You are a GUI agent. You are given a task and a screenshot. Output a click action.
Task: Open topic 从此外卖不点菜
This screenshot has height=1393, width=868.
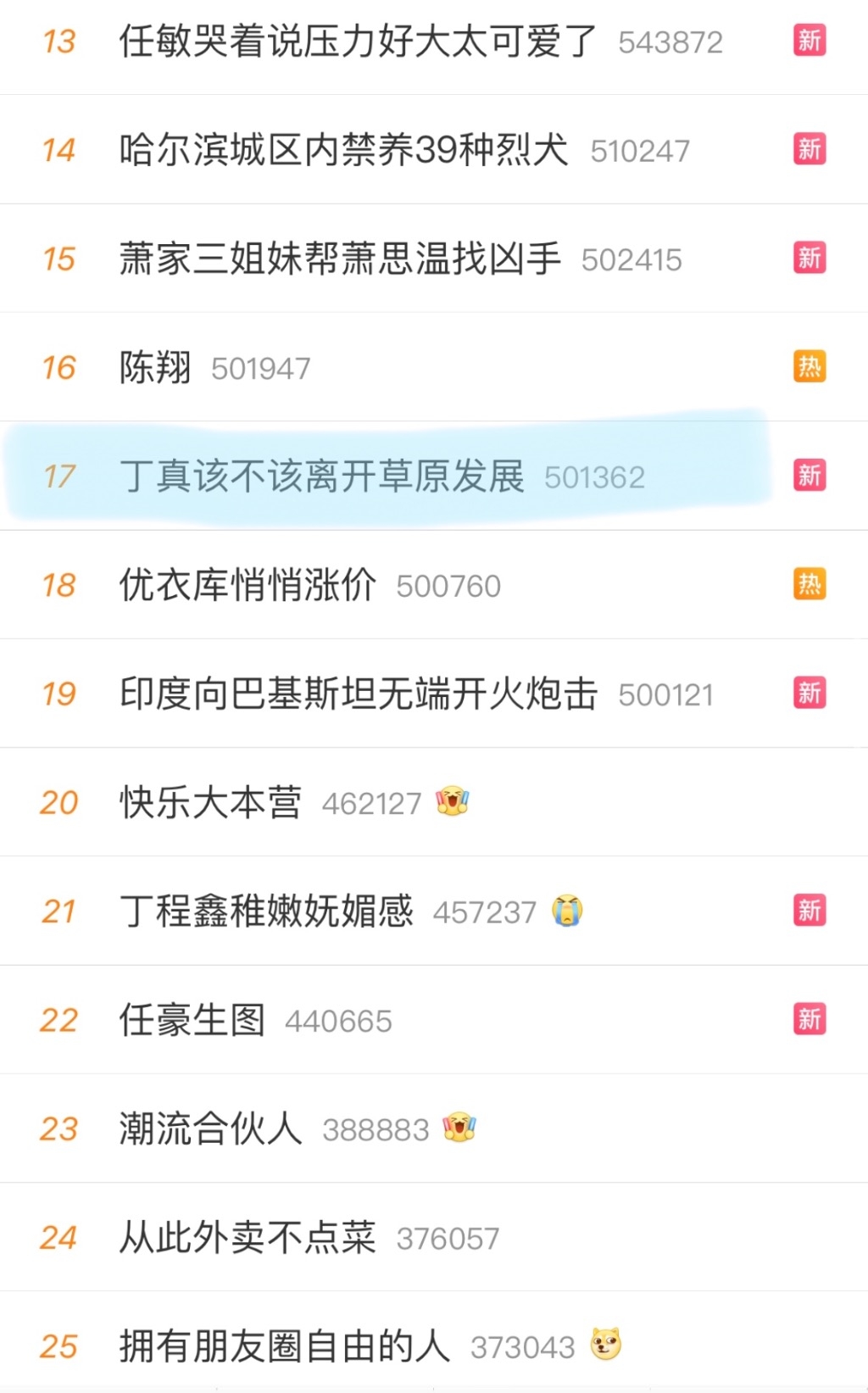point(248,1237)
